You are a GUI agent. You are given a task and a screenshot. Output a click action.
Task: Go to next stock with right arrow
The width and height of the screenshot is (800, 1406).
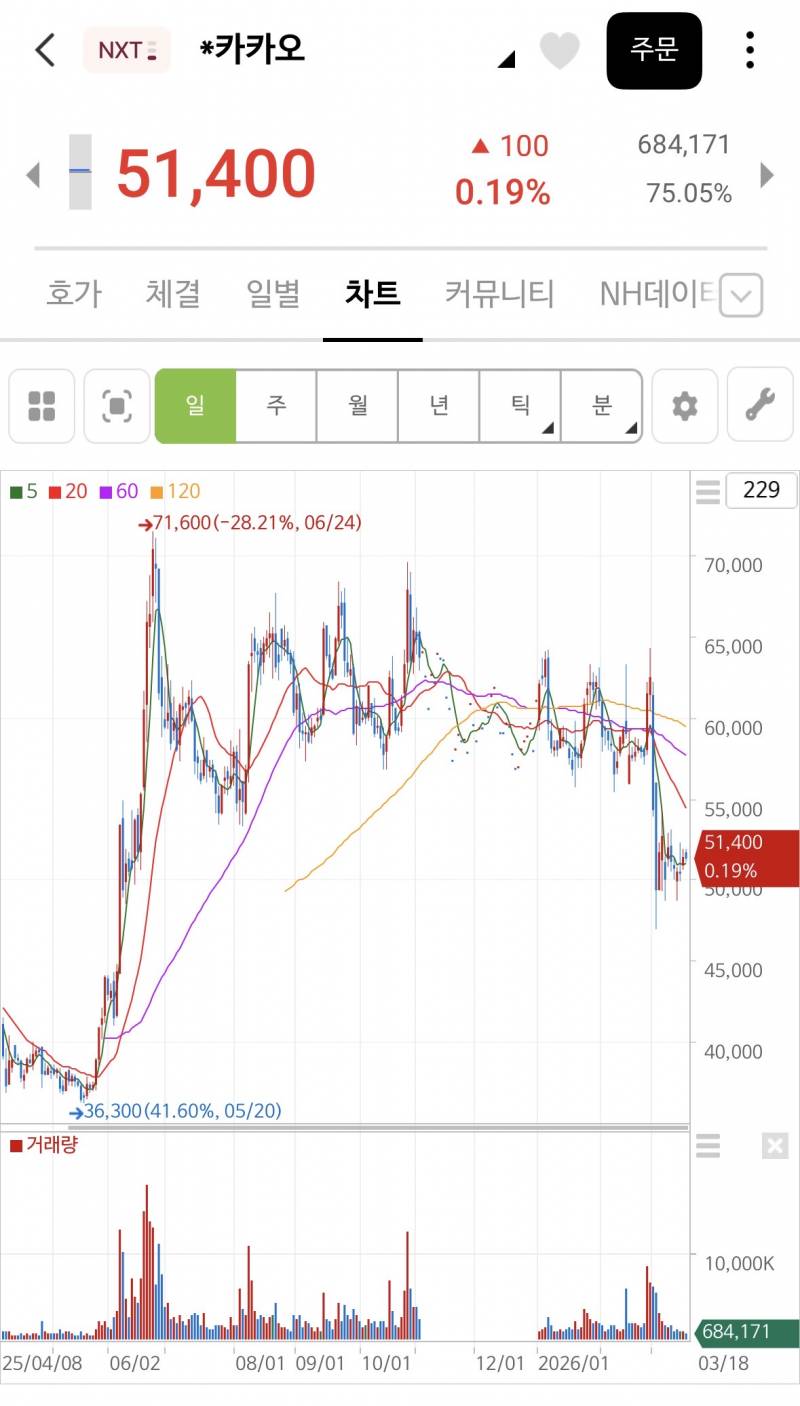coord(767,175)
